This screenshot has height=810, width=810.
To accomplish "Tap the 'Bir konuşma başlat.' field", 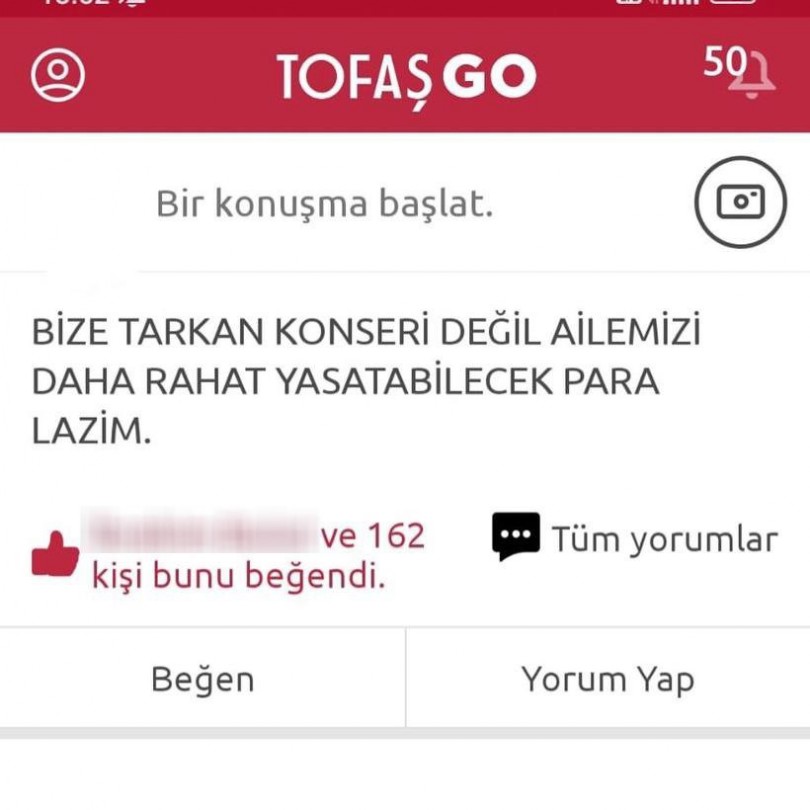I will [325, 204].
